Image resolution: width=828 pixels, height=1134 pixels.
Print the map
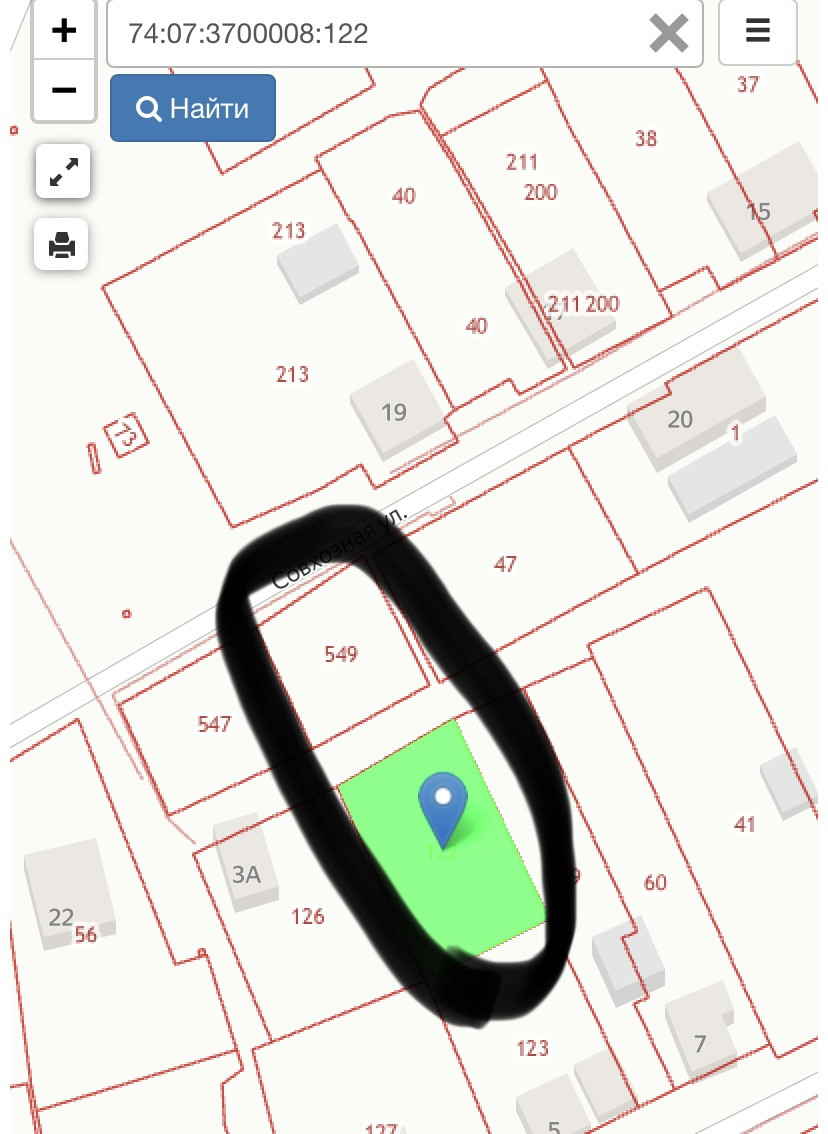[62, 243]
